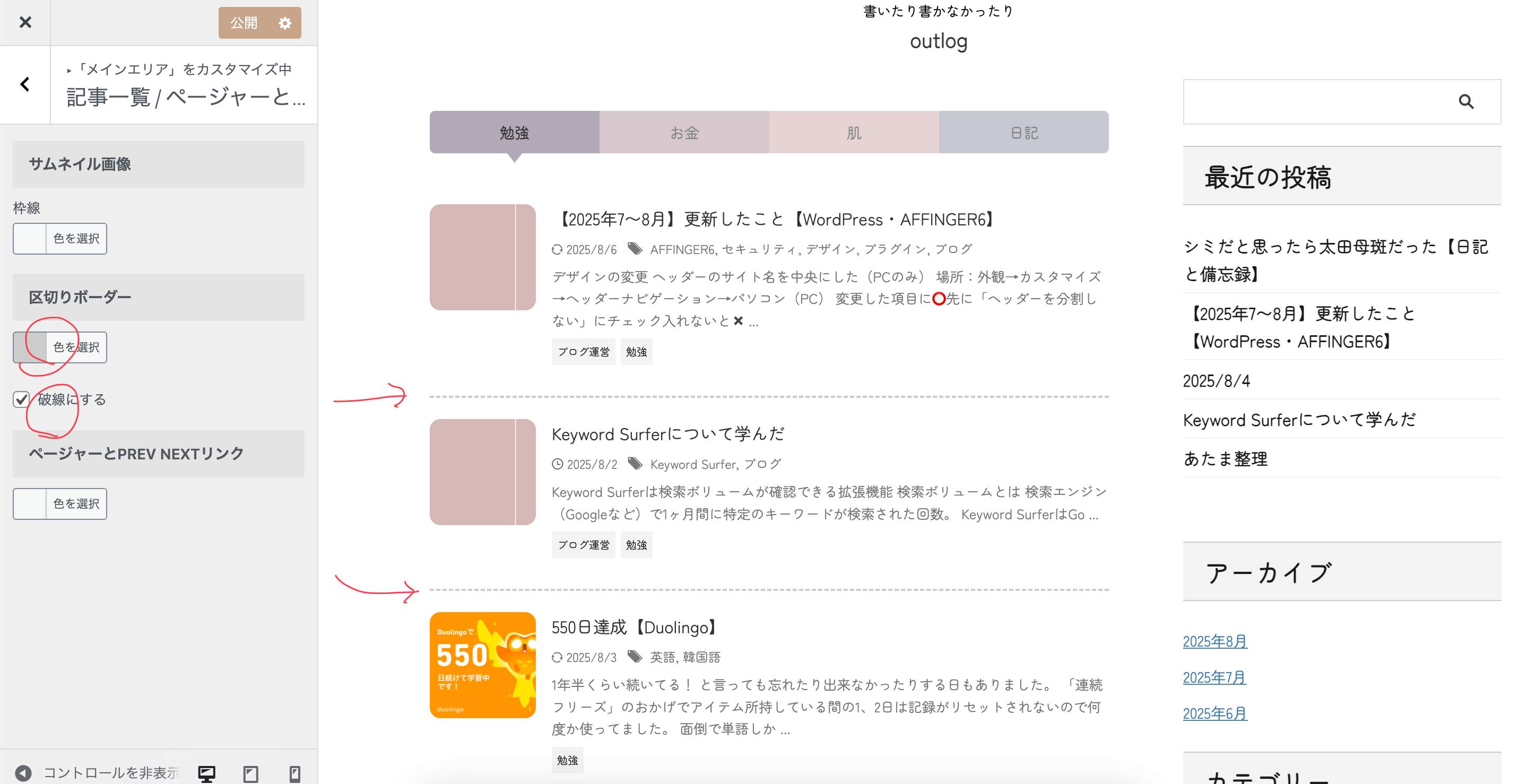
Task: Hide the customizer controls
Action: coord(24,773)
